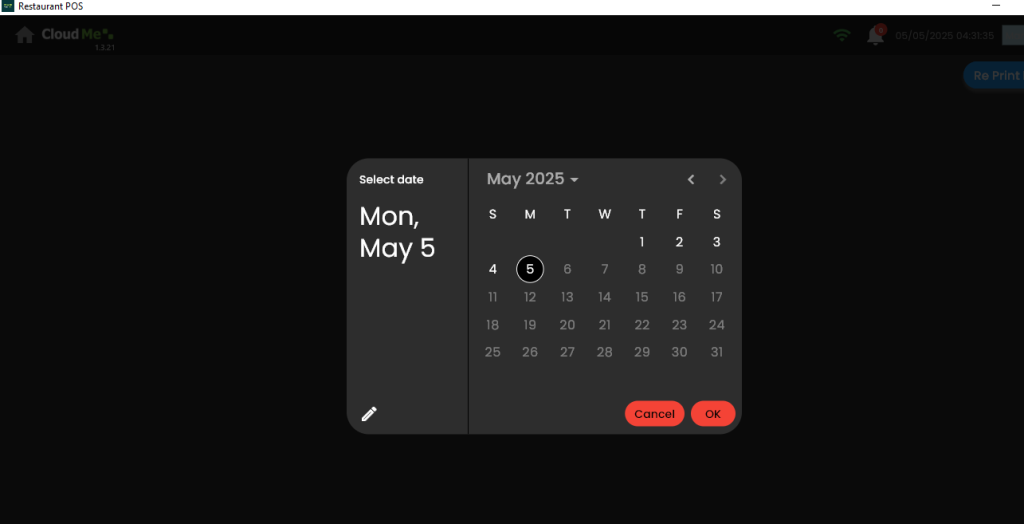The height and width of the screenshot is (524, 1024).
Task: Cancel the date picker dialog
Action: pyautogui.click(x=654, y=414)
